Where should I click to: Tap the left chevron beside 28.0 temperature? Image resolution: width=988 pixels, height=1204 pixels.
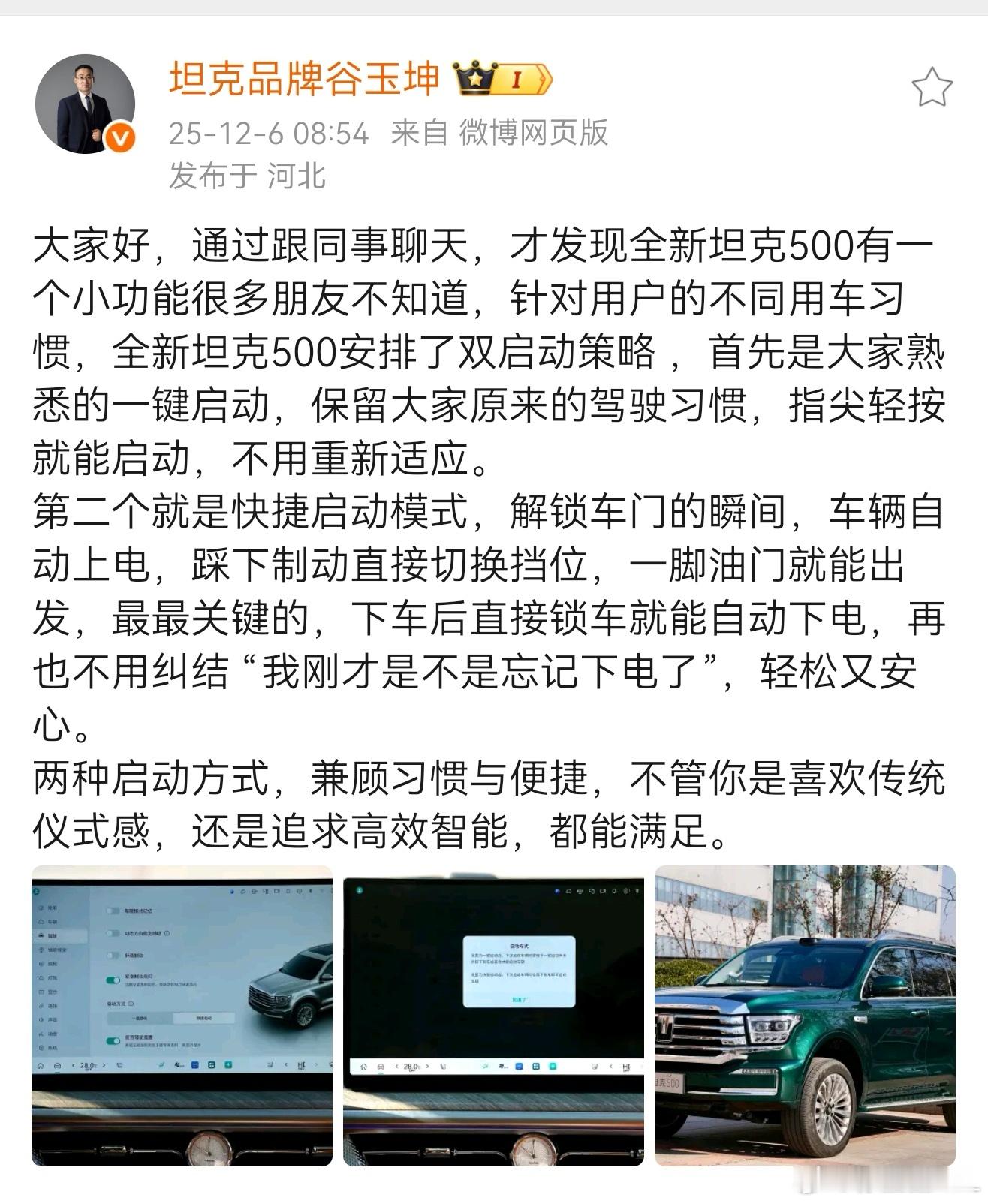point(74,1065)
